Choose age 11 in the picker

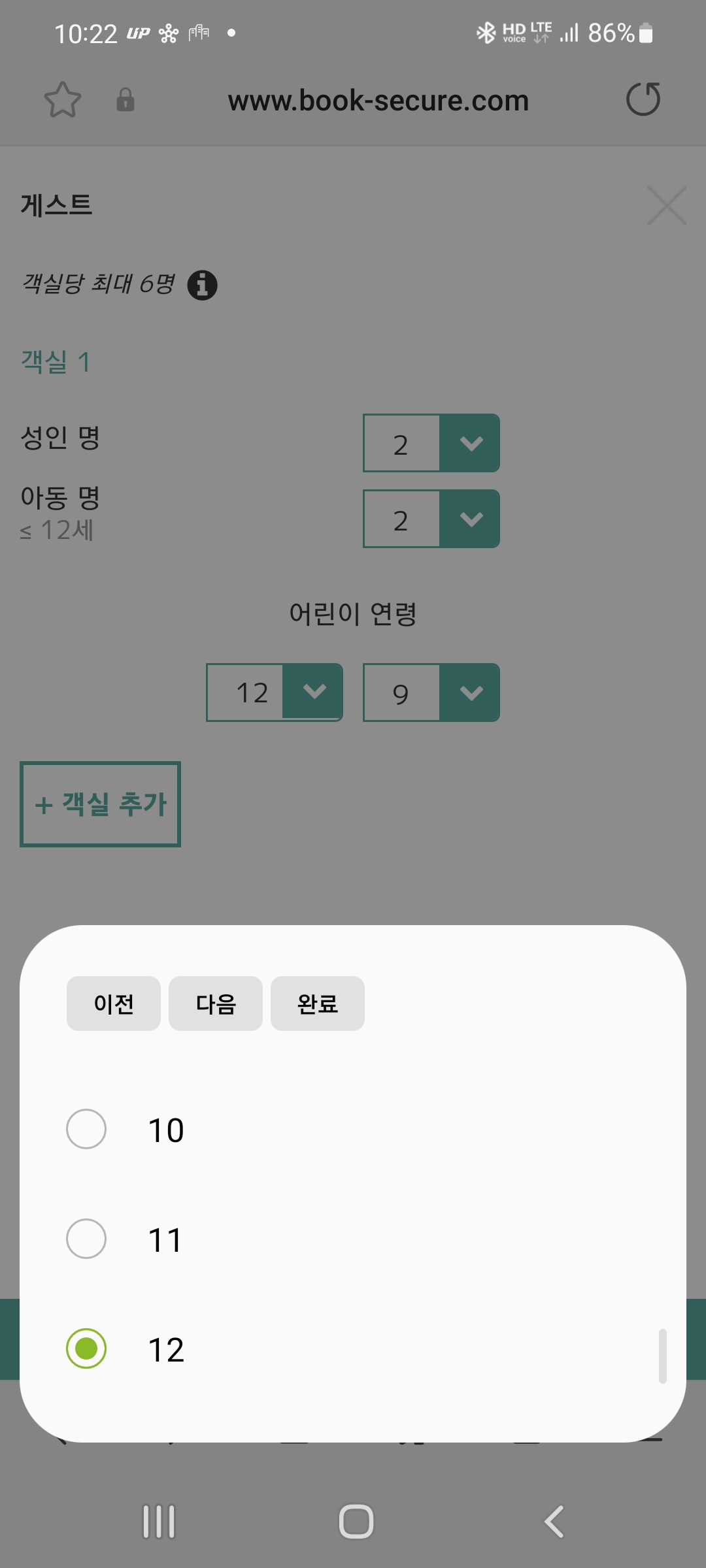(86, 1239)
